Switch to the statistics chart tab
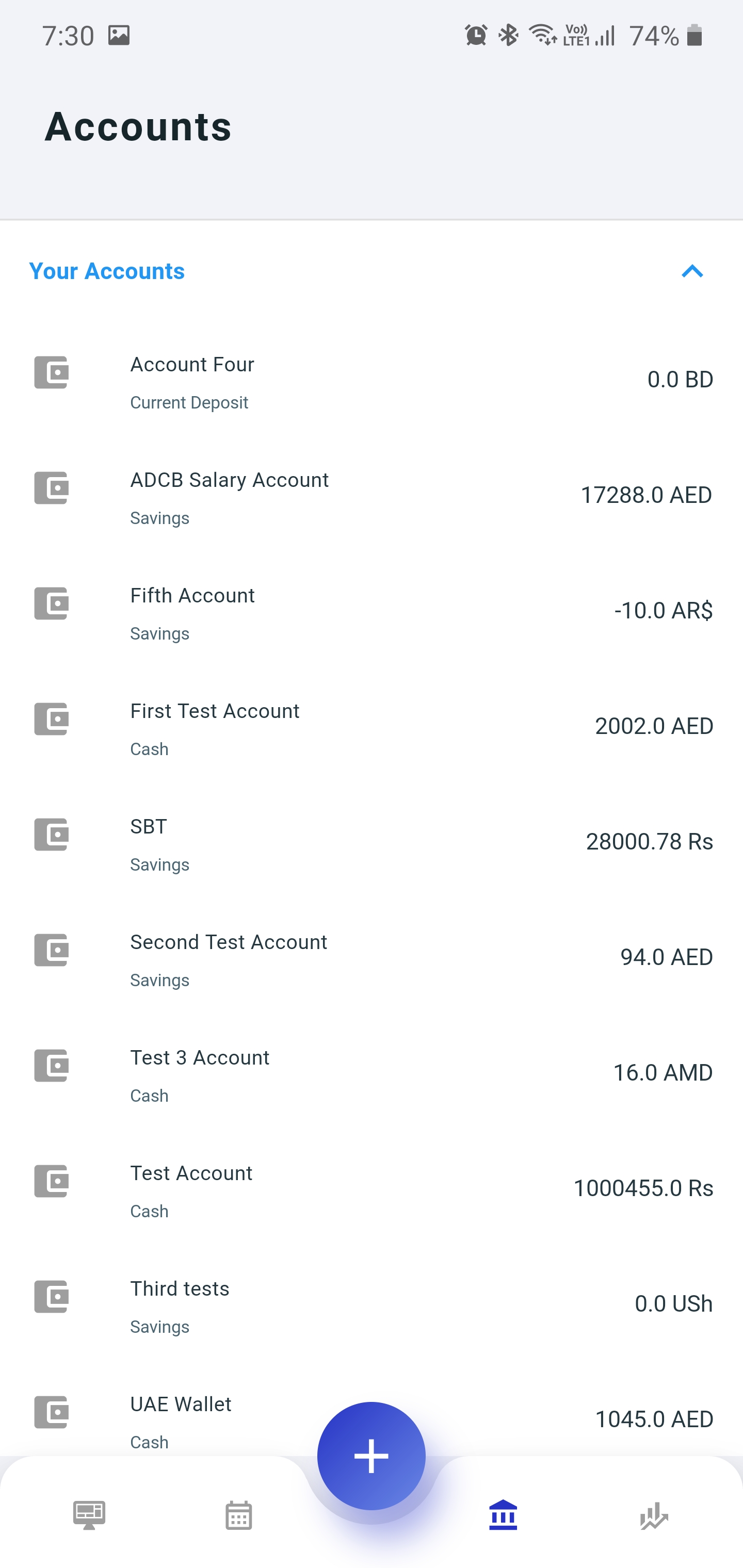Screen dimensions: 743x1568 click(x=653, y=1516)
